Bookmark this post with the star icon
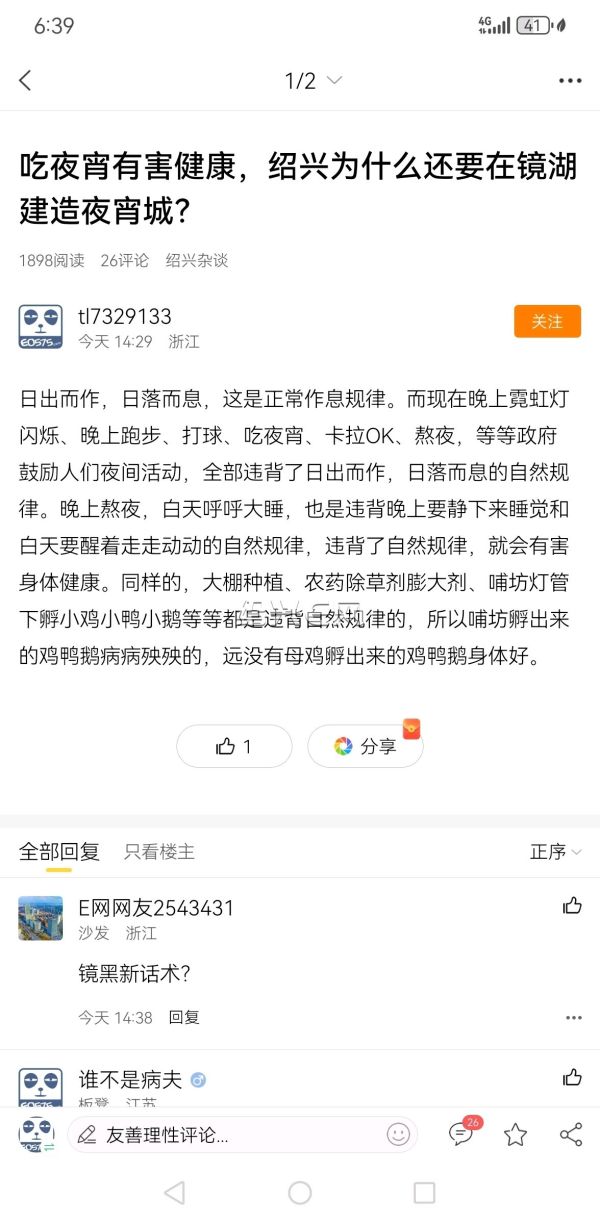This screenshot has height=1224, width=600. click(515, 1134)
